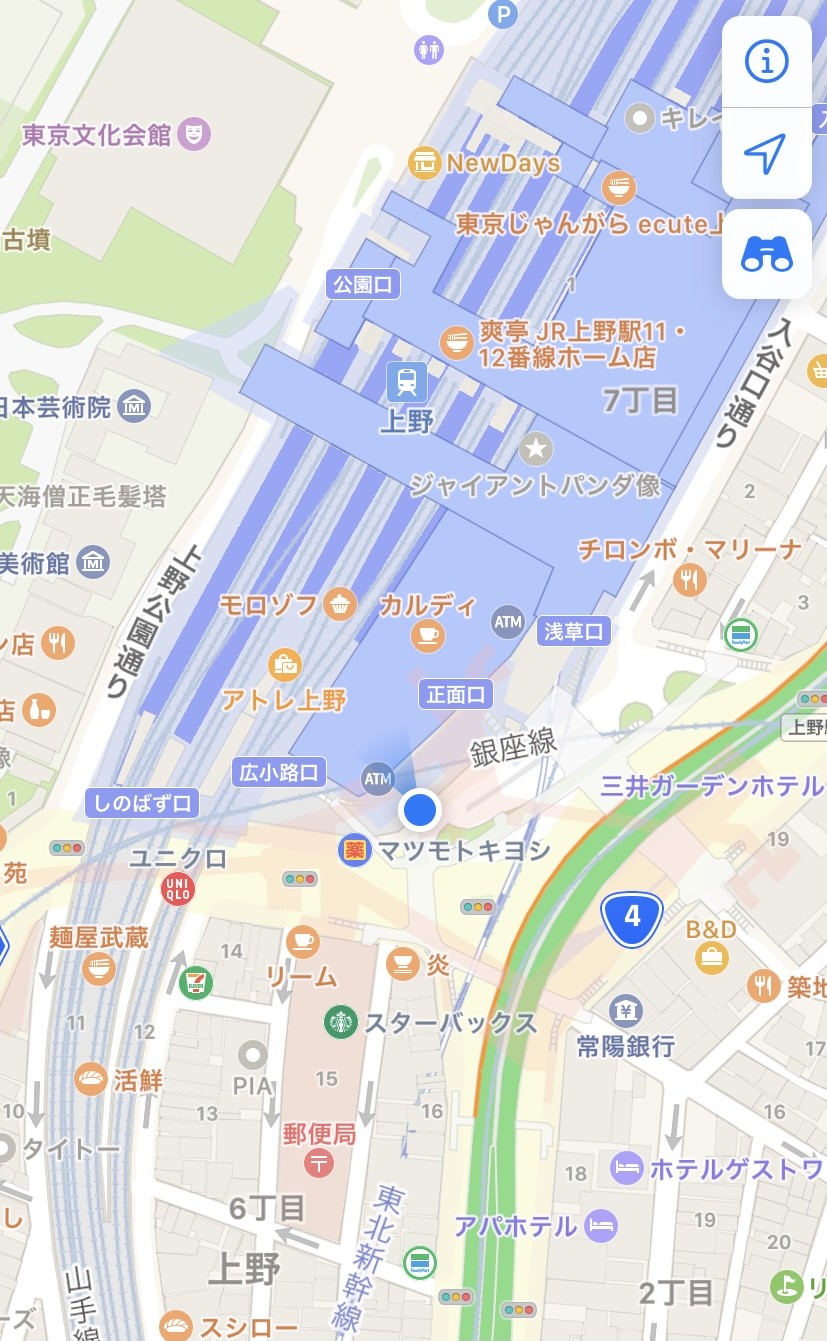
Task: Open the map info settings button
Action: click(767, 62)
